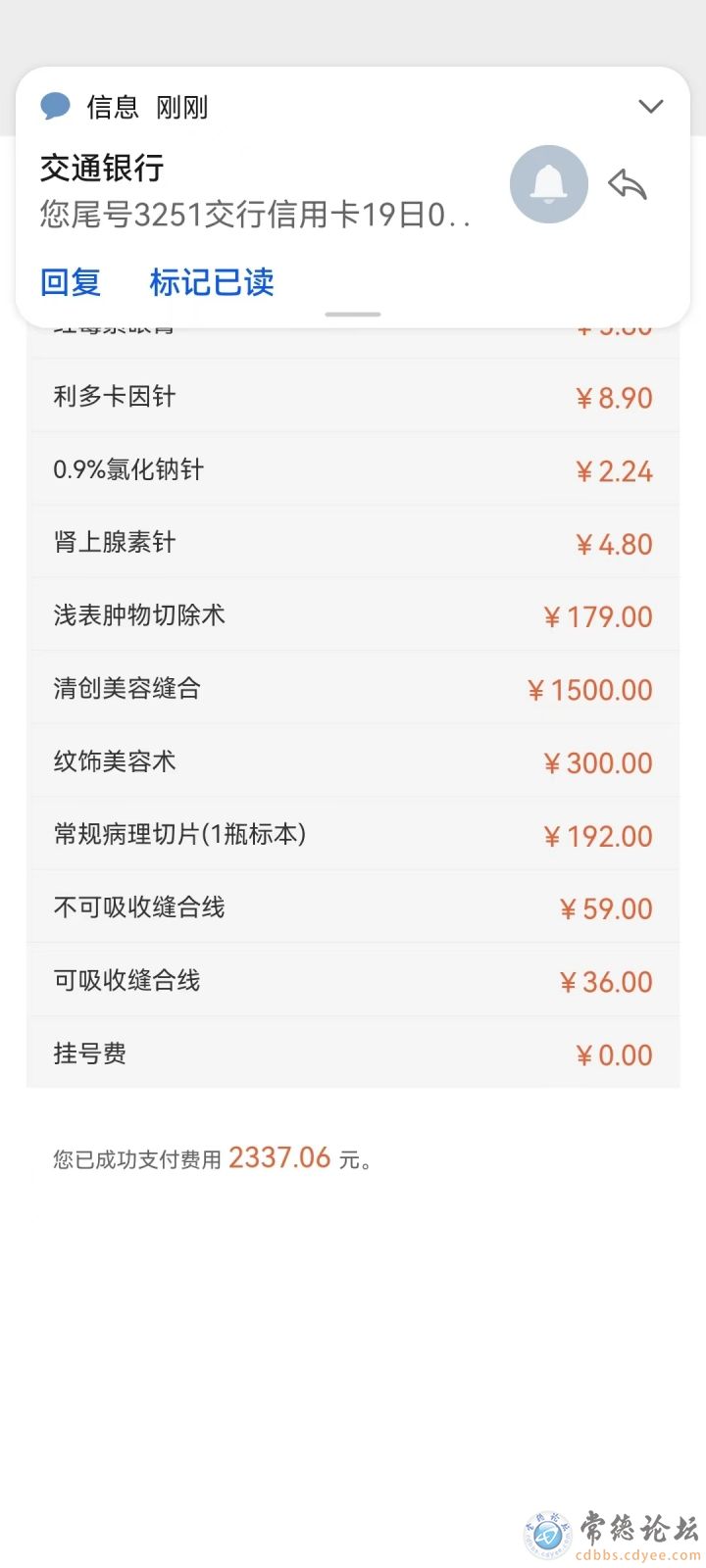Expand the 交通银行 message notification chevron
This screenshot has height=1568, width=706.
651,106
